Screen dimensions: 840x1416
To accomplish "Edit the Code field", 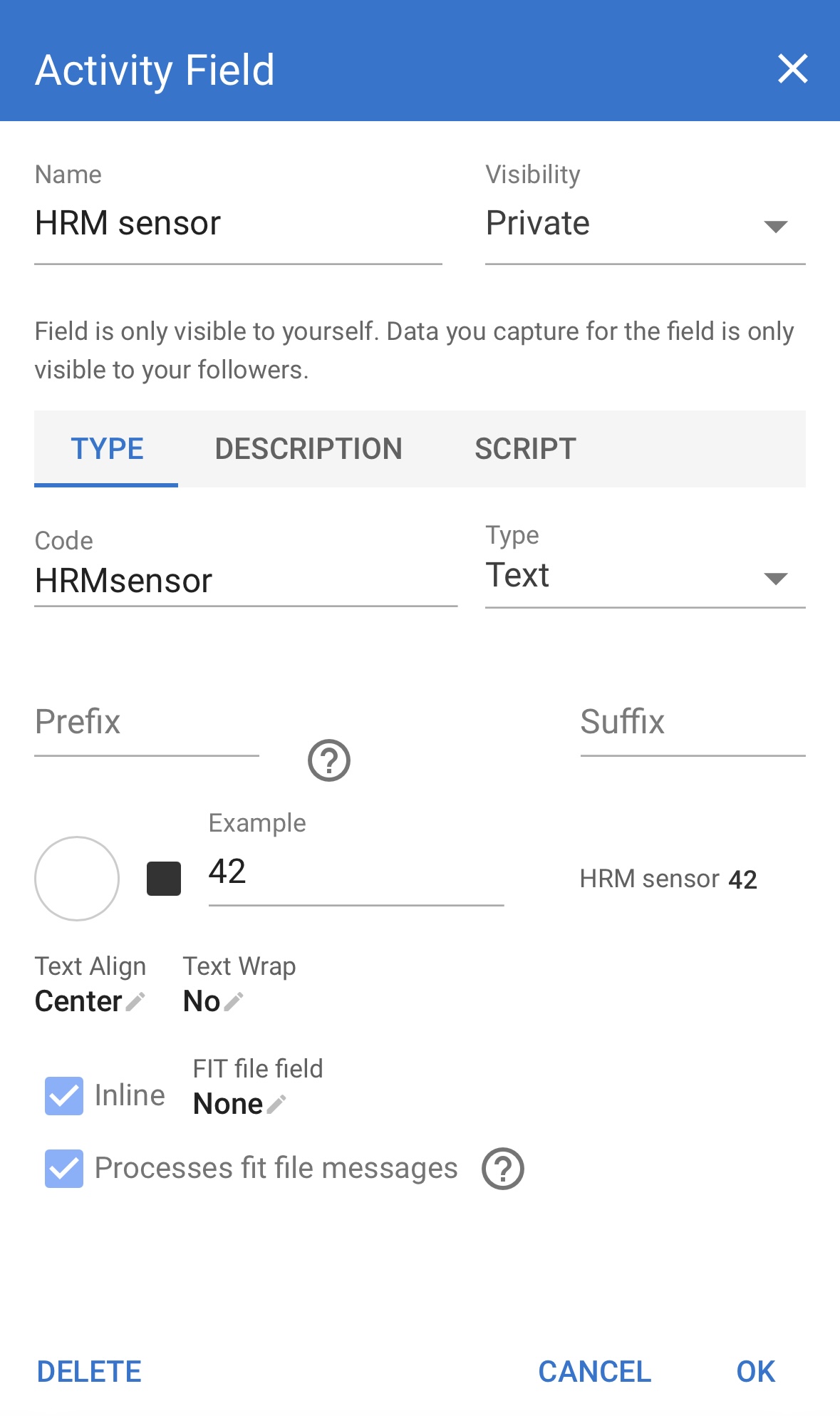I will coord(244,581).
